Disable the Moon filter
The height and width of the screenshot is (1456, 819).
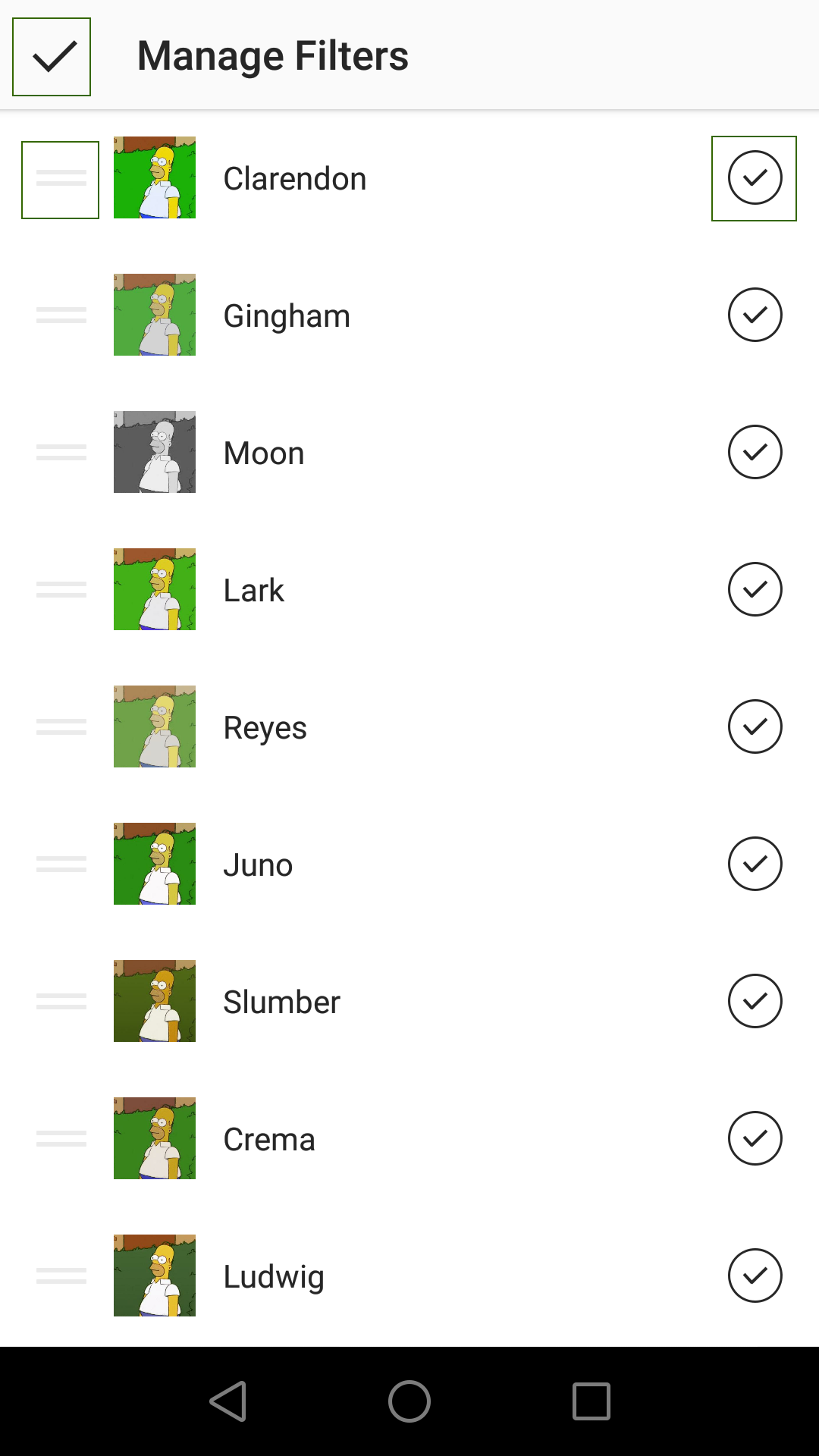[x=755, y=452]
